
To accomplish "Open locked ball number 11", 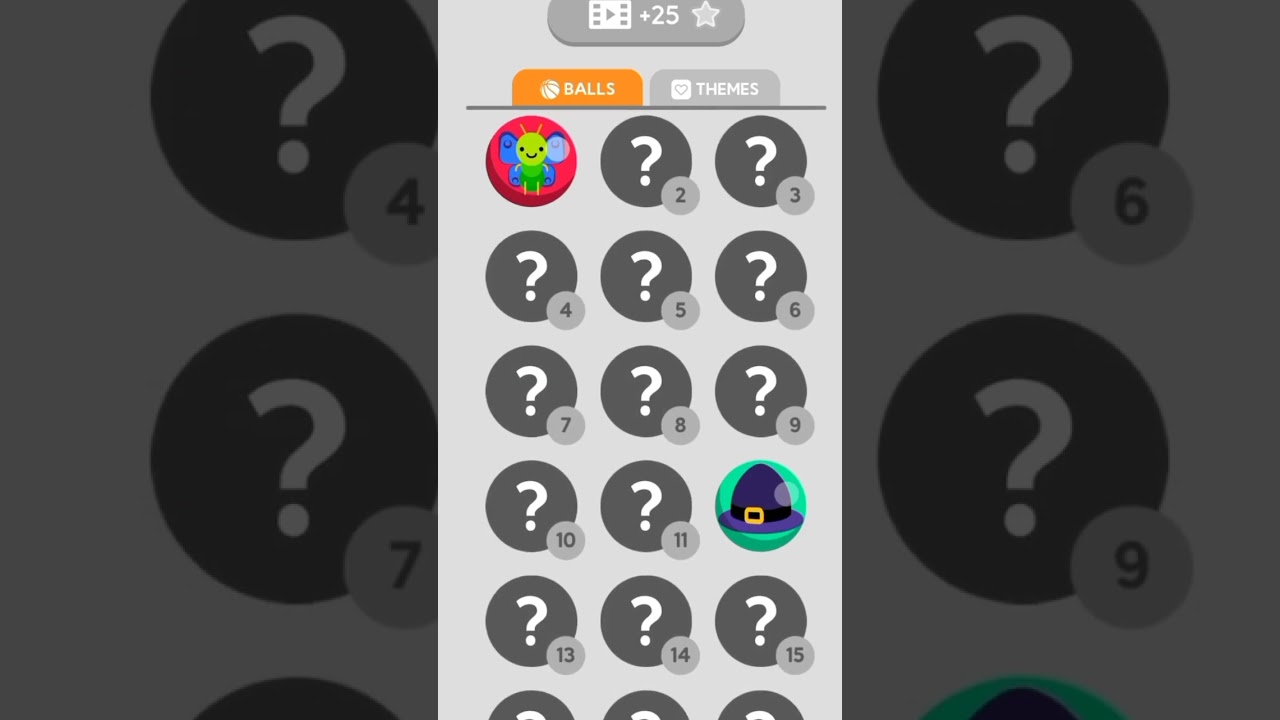I will (646, 506).
